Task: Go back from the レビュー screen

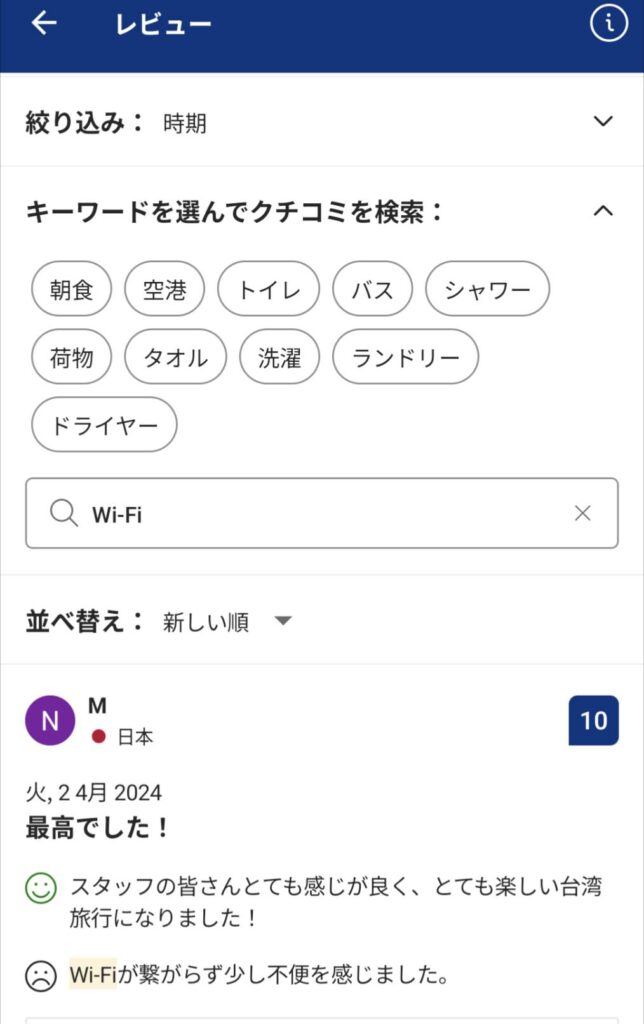Action: [44, 24]
